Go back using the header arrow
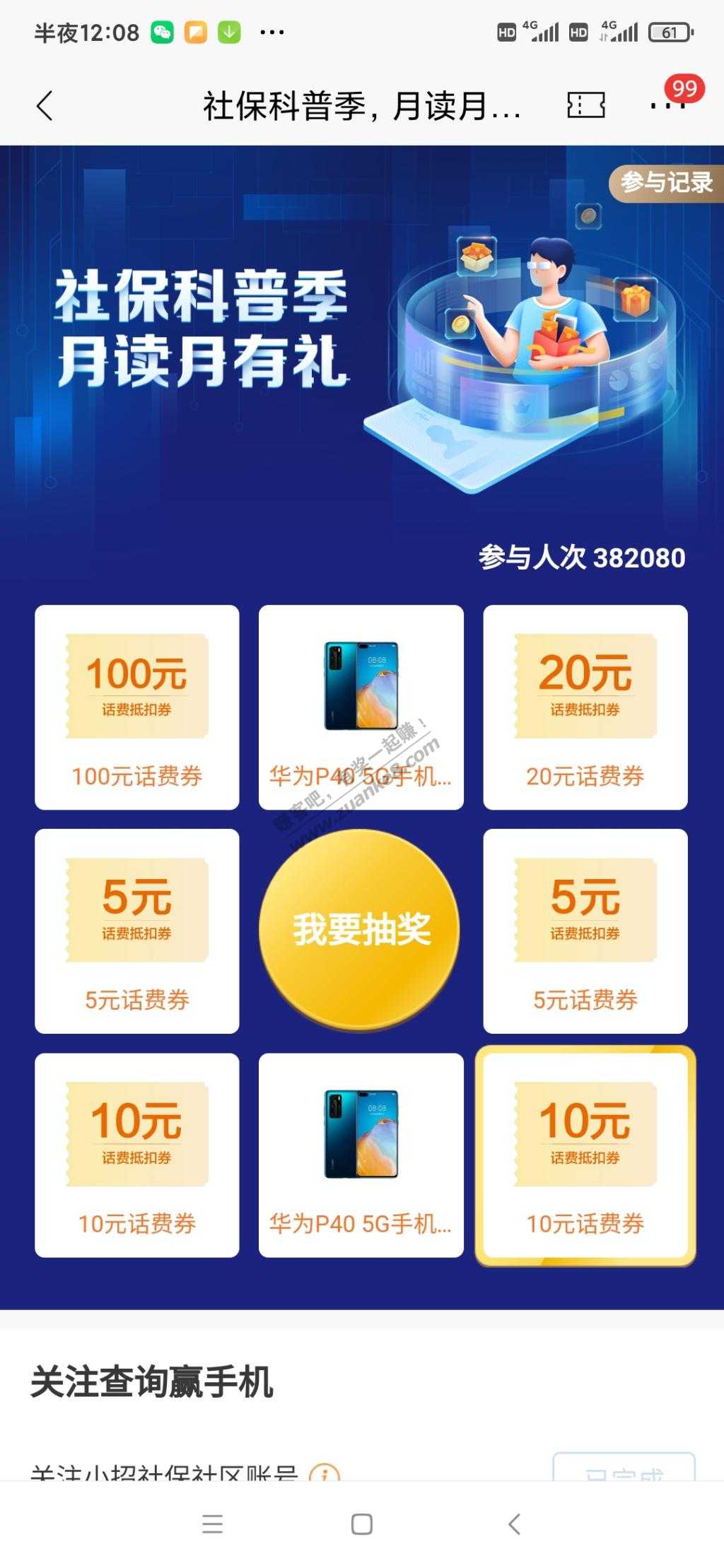The height and width of the screenshot is (1568, 724). (x=45, y=106)
